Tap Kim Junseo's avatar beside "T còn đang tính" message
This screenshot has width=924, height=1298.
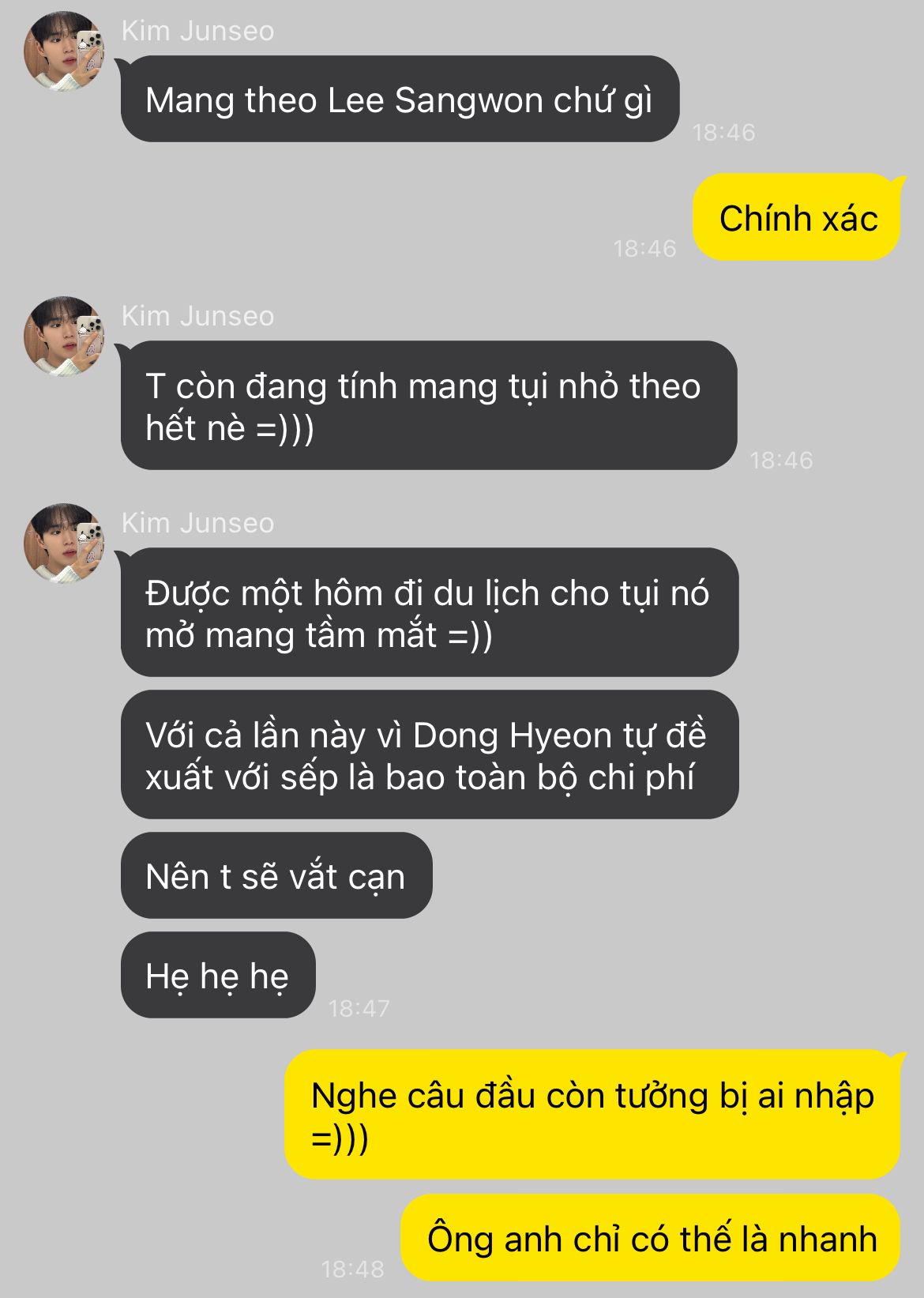point(64,337)
